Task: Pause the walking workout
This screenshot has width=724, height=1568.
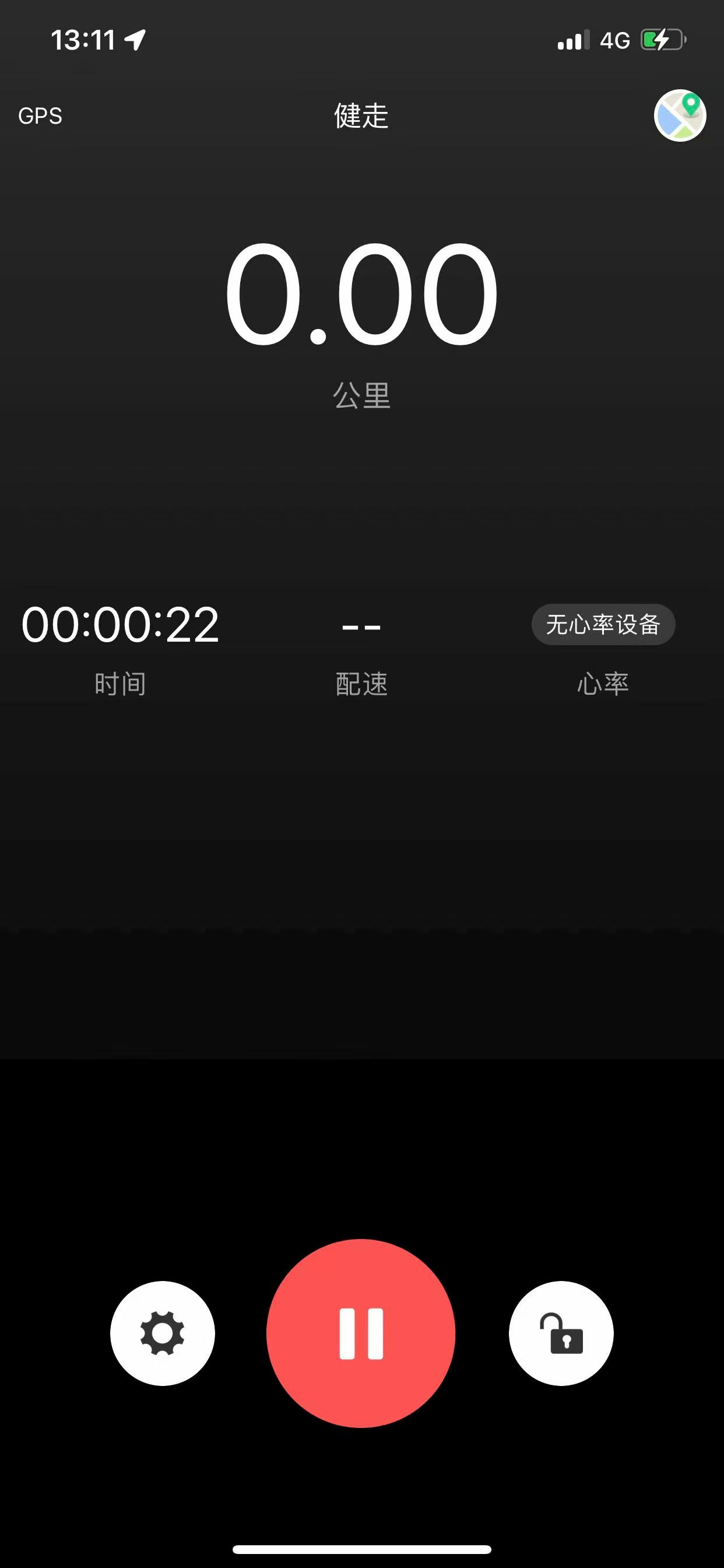Action: tap(361, 1332)
